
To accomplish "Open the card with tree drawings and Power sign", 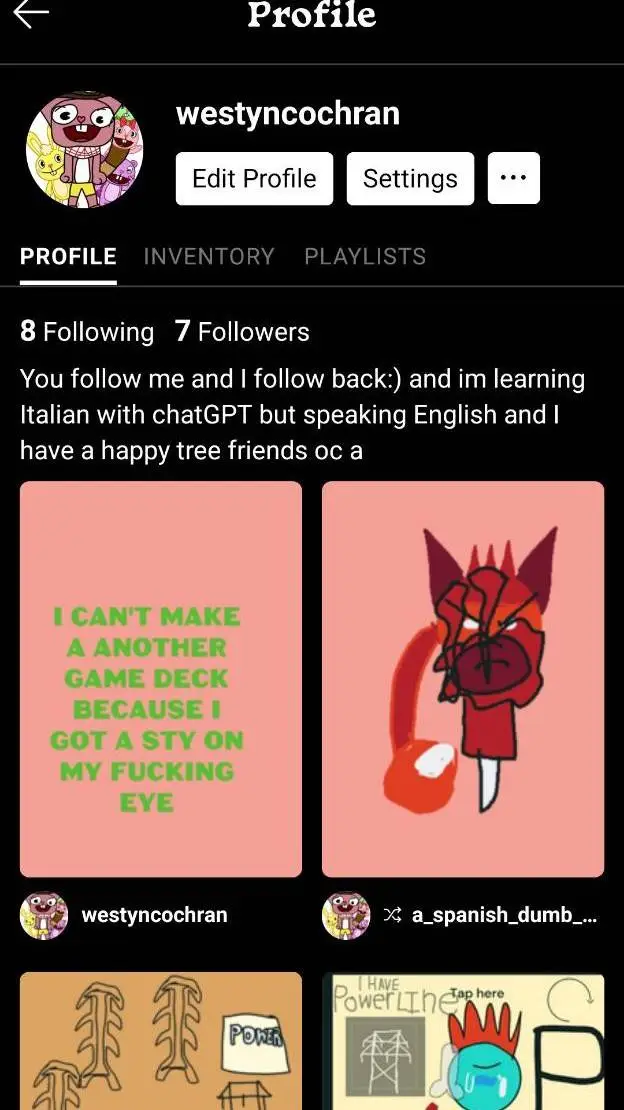I will point(161,1041).
